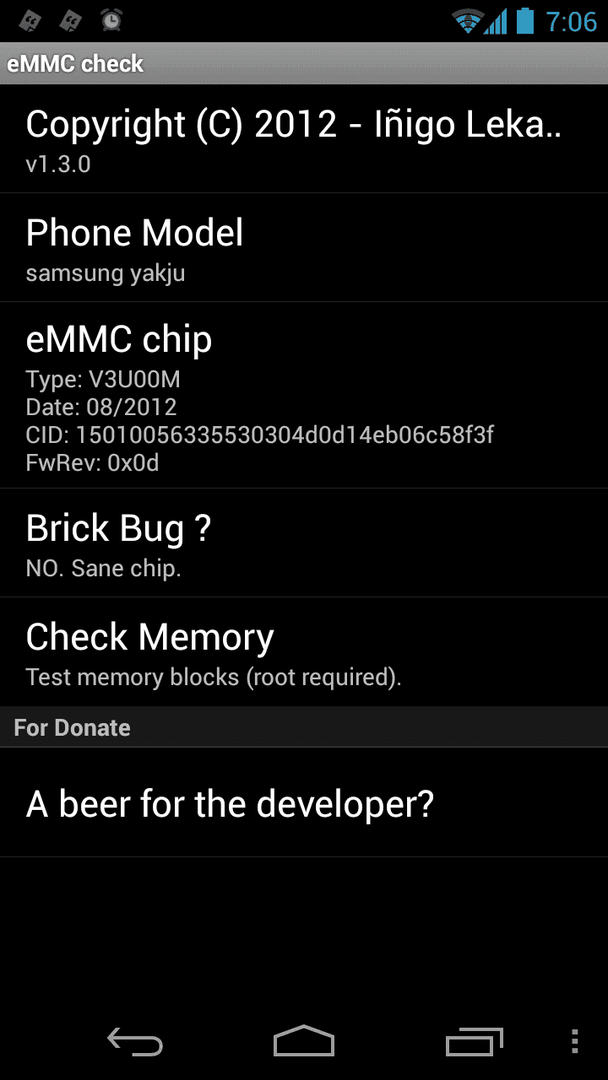Open the Copyright (C) 2012 row
Screen dimensions: 608x1080
point(304,139)
